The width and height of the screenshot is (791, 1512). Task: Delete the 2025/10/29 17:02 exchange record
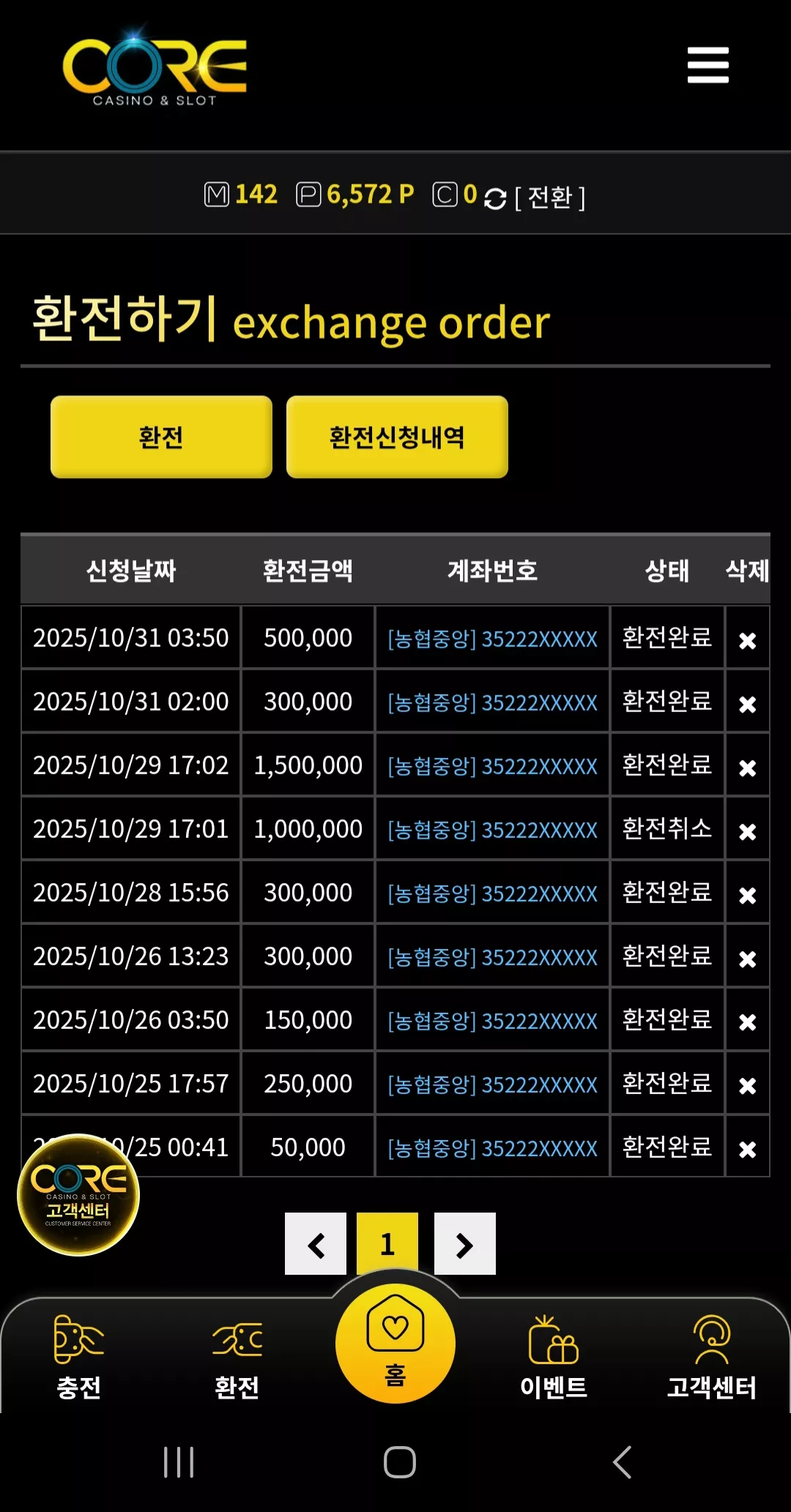[x=747, y=768]
